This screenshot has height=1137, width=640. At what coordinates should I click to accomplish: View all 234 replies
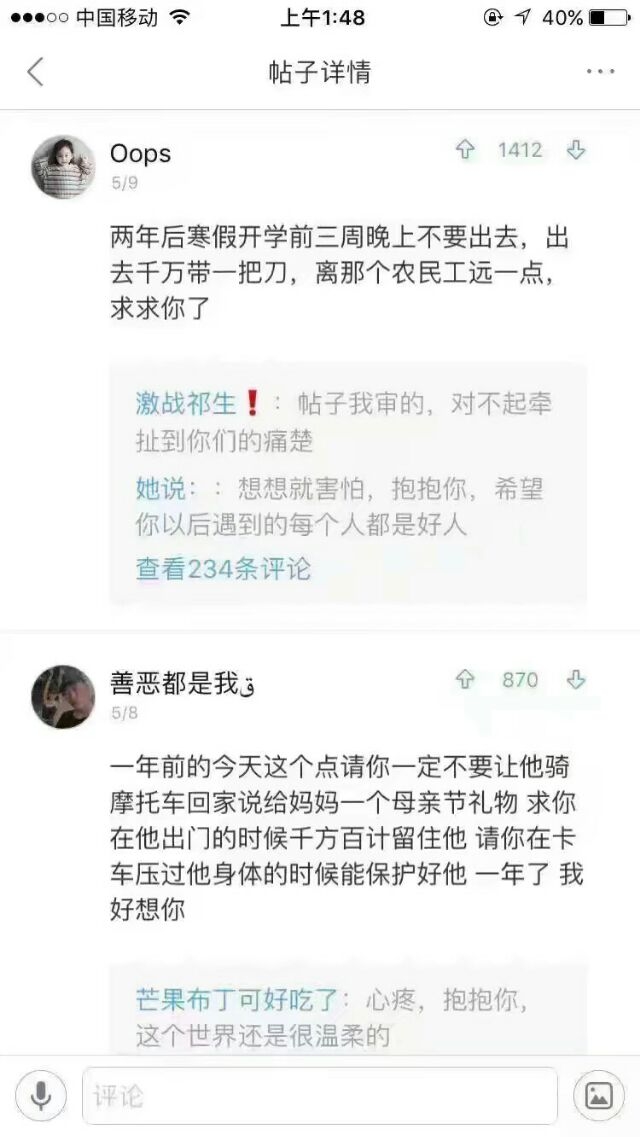(x=223, y=569)
